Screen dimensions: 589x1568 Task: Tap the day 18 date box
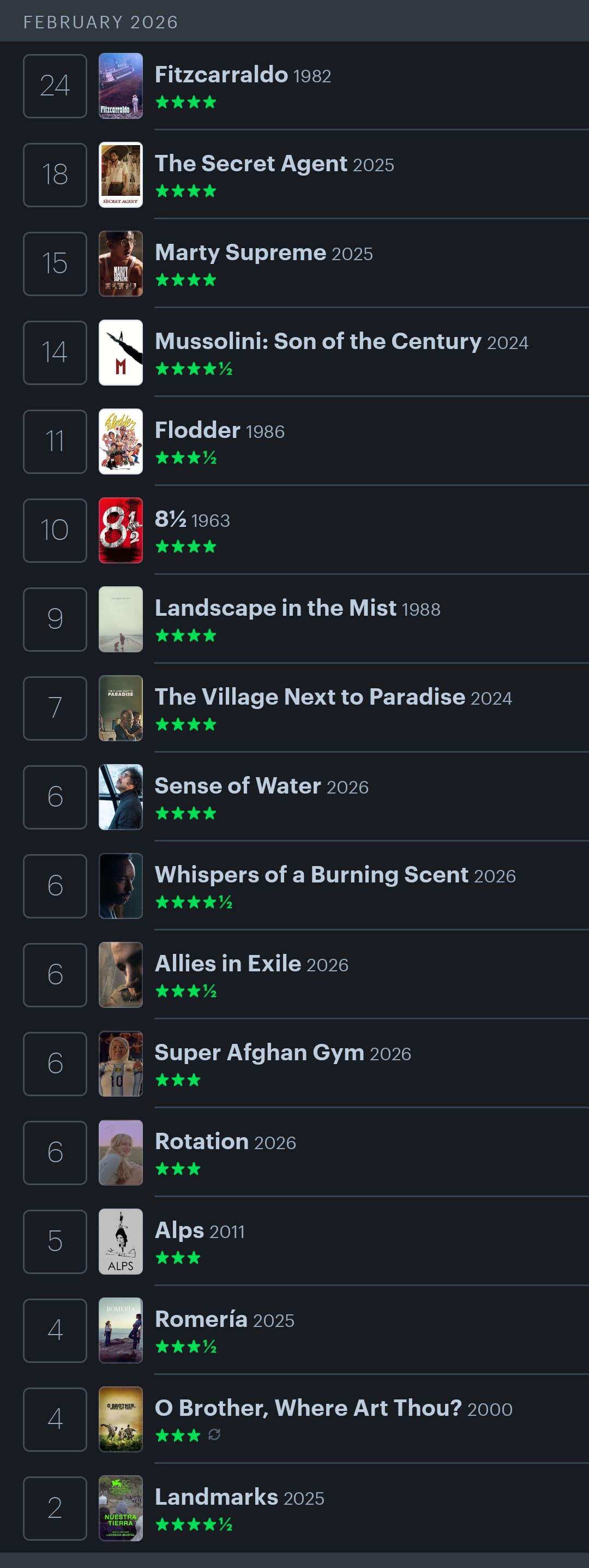[x=55, y=175]
